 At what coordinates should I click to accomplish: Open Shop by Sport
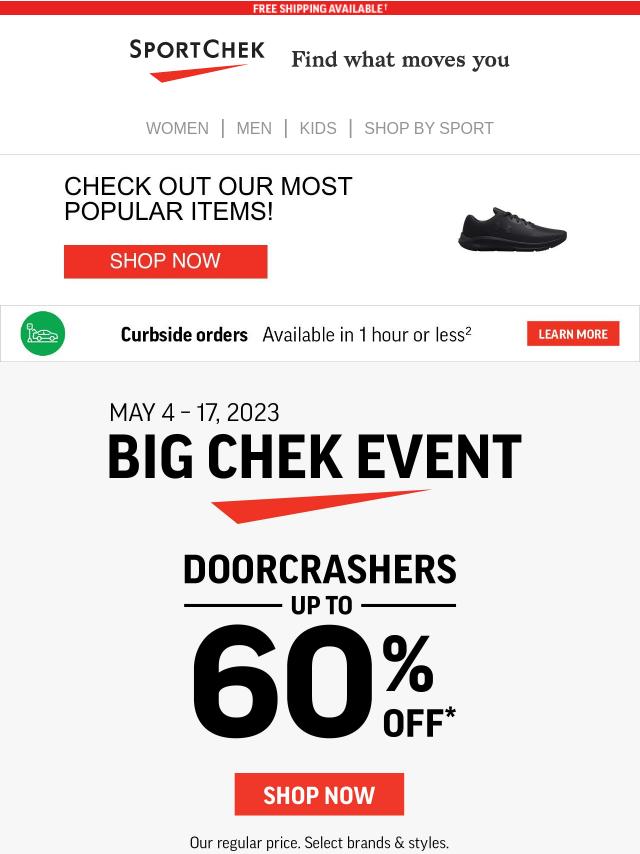coord(429,128)
